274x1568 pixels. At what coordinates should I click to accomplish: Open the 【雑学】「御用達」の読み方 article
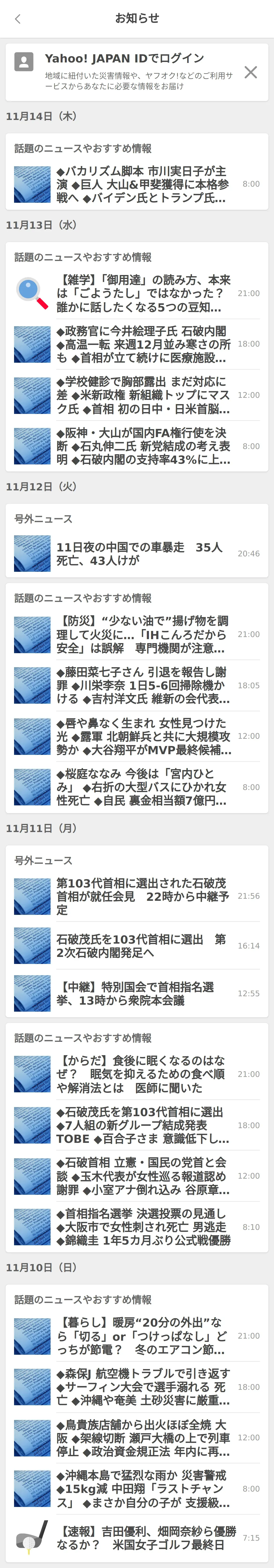click(137, 293)
